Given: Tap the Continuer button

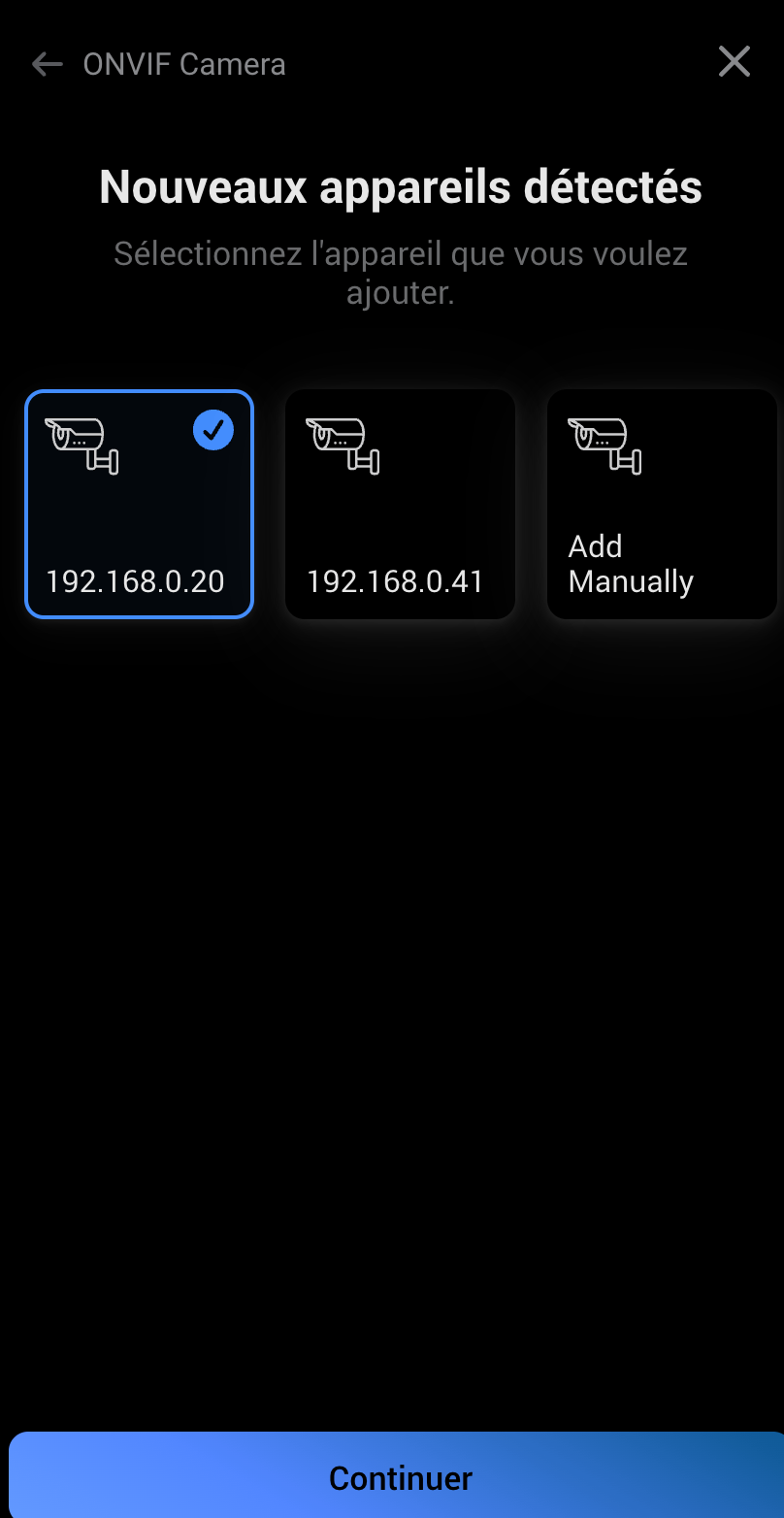Looking at the screenshot, I should point(400,1477).
